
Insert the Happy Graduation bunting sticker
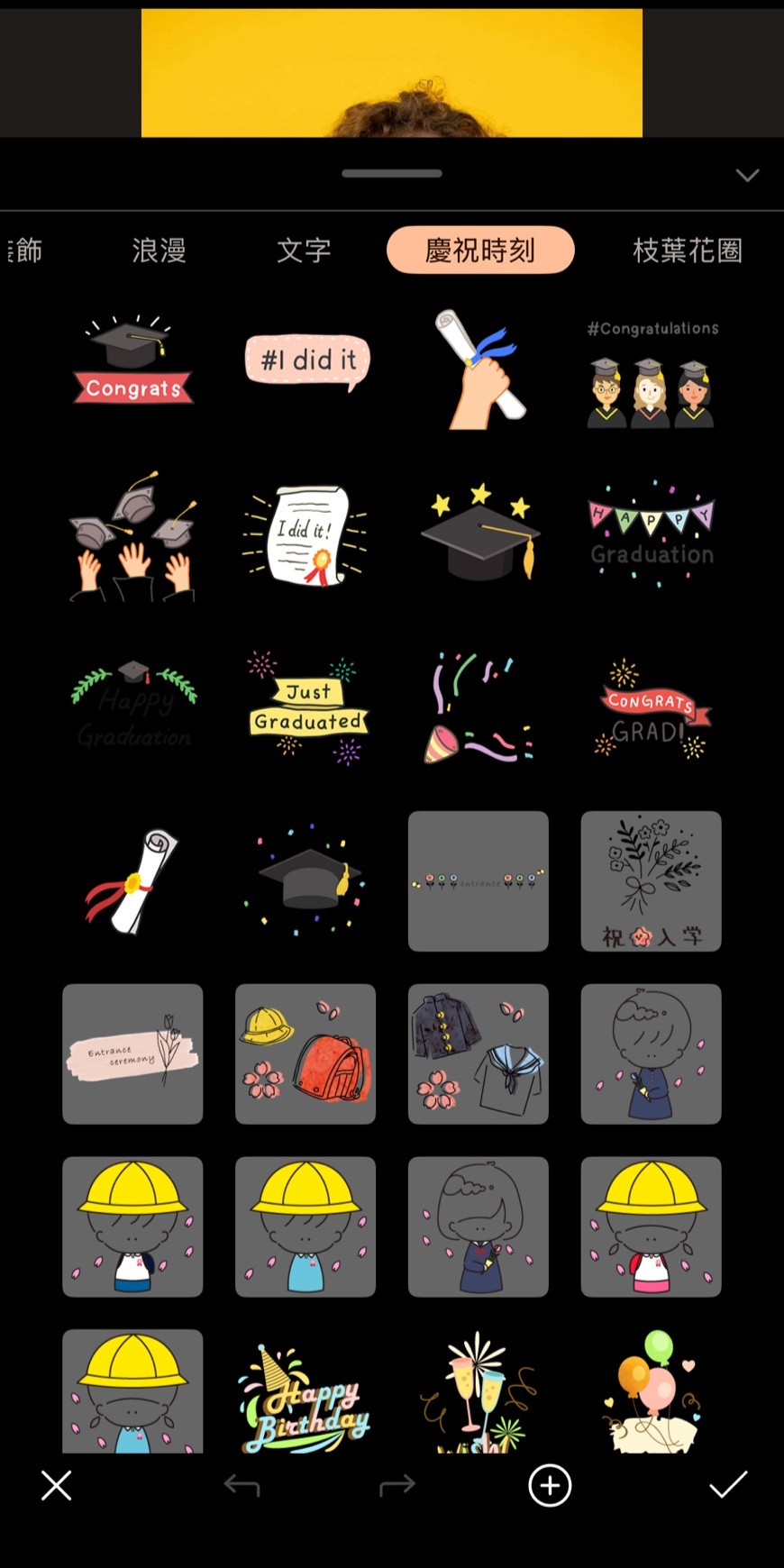tap(652, 535)
